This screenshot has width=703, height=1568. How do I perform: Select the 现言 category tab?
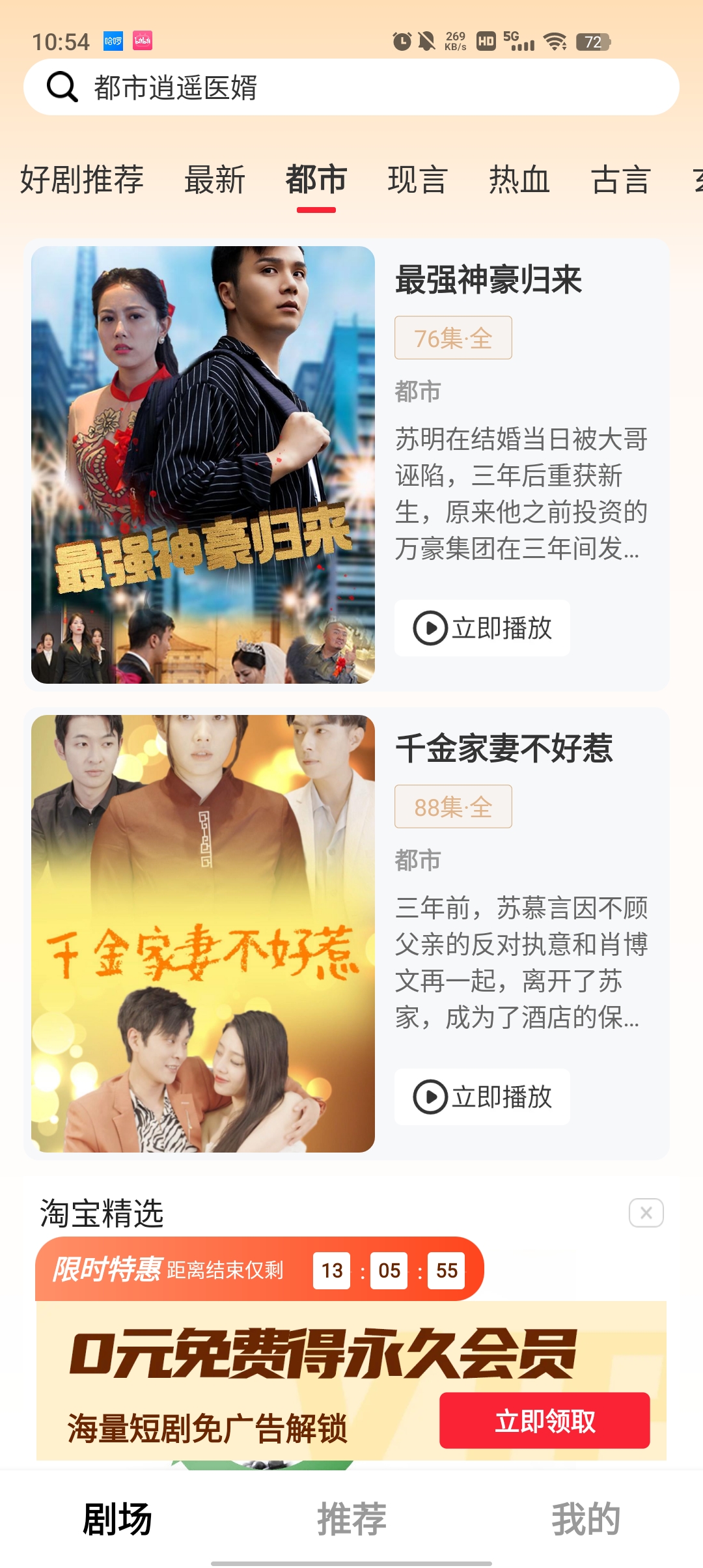pos(417,180)
